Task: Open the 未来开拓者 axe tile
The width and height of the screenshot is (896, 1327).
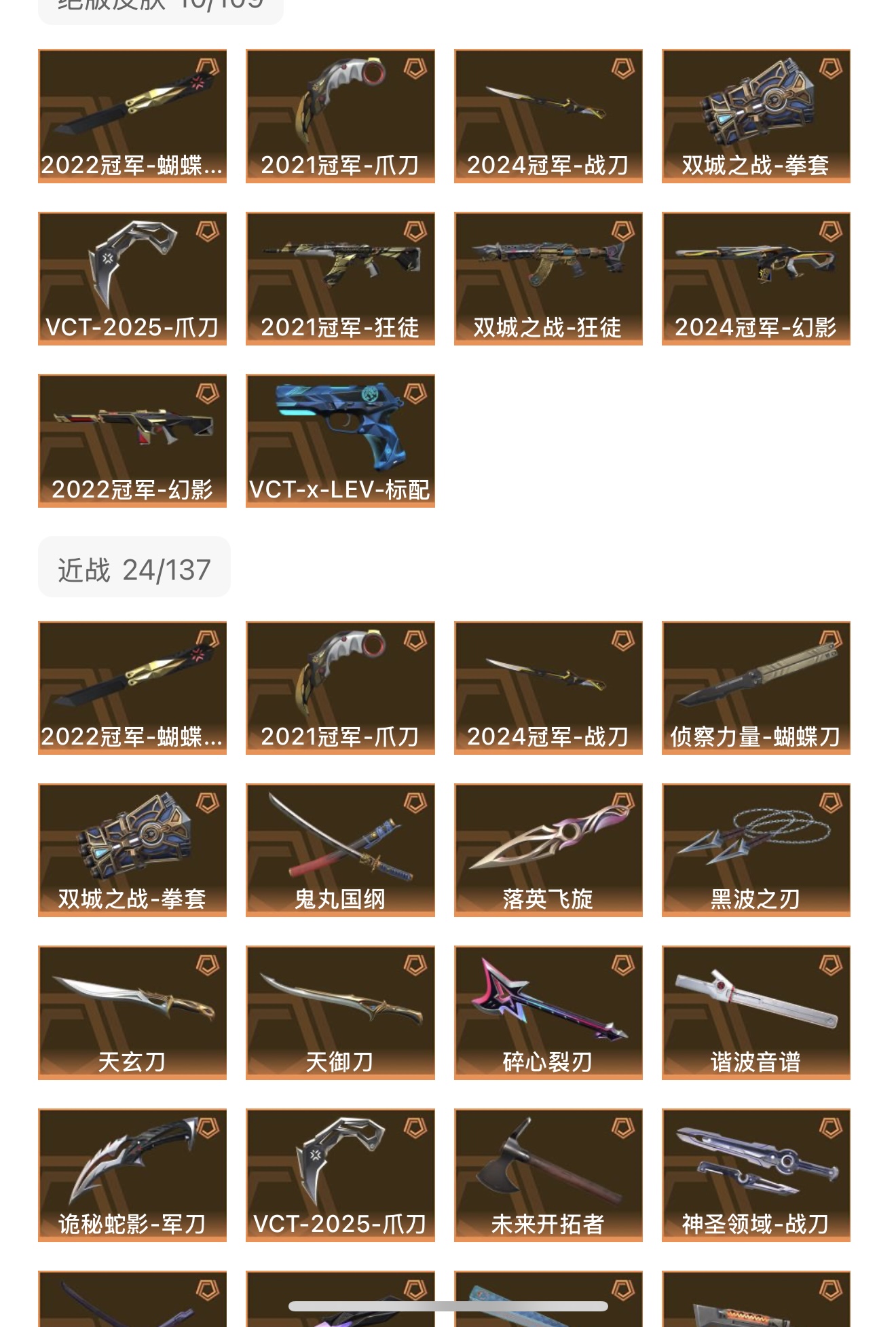Action: (548, 1175)
